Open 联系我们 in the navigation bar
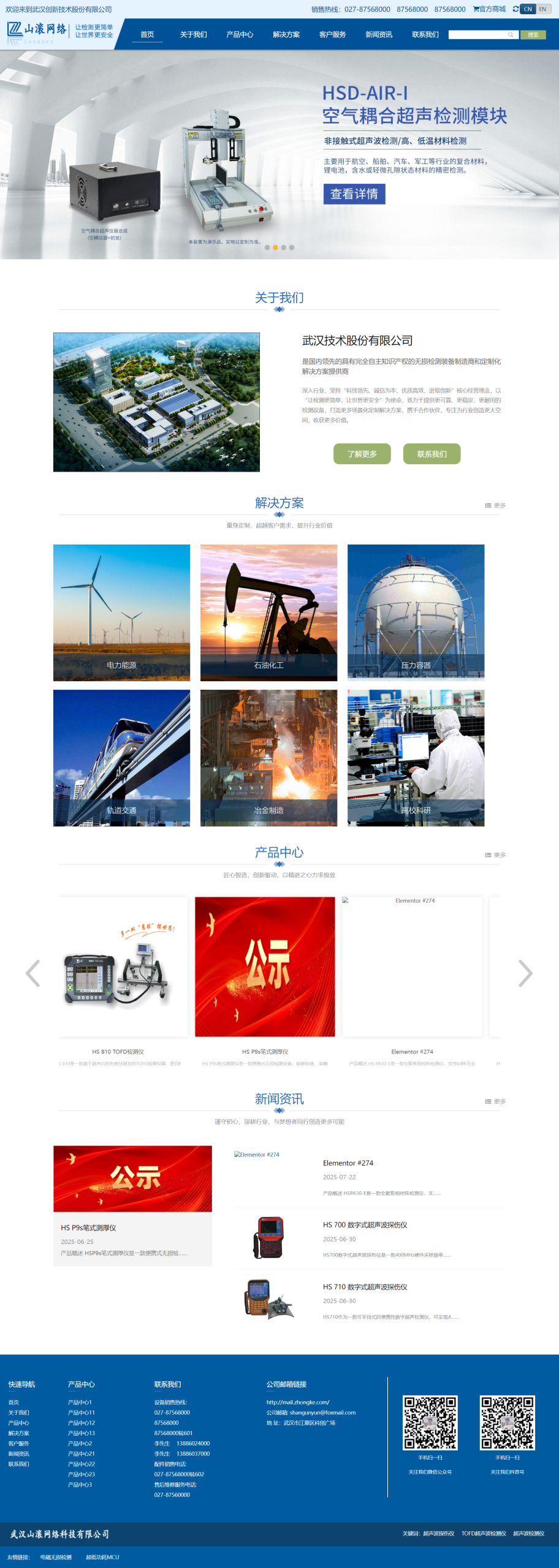Viewport: 559px width, 1568px height. pyautogui.click(x=425, y=35)
